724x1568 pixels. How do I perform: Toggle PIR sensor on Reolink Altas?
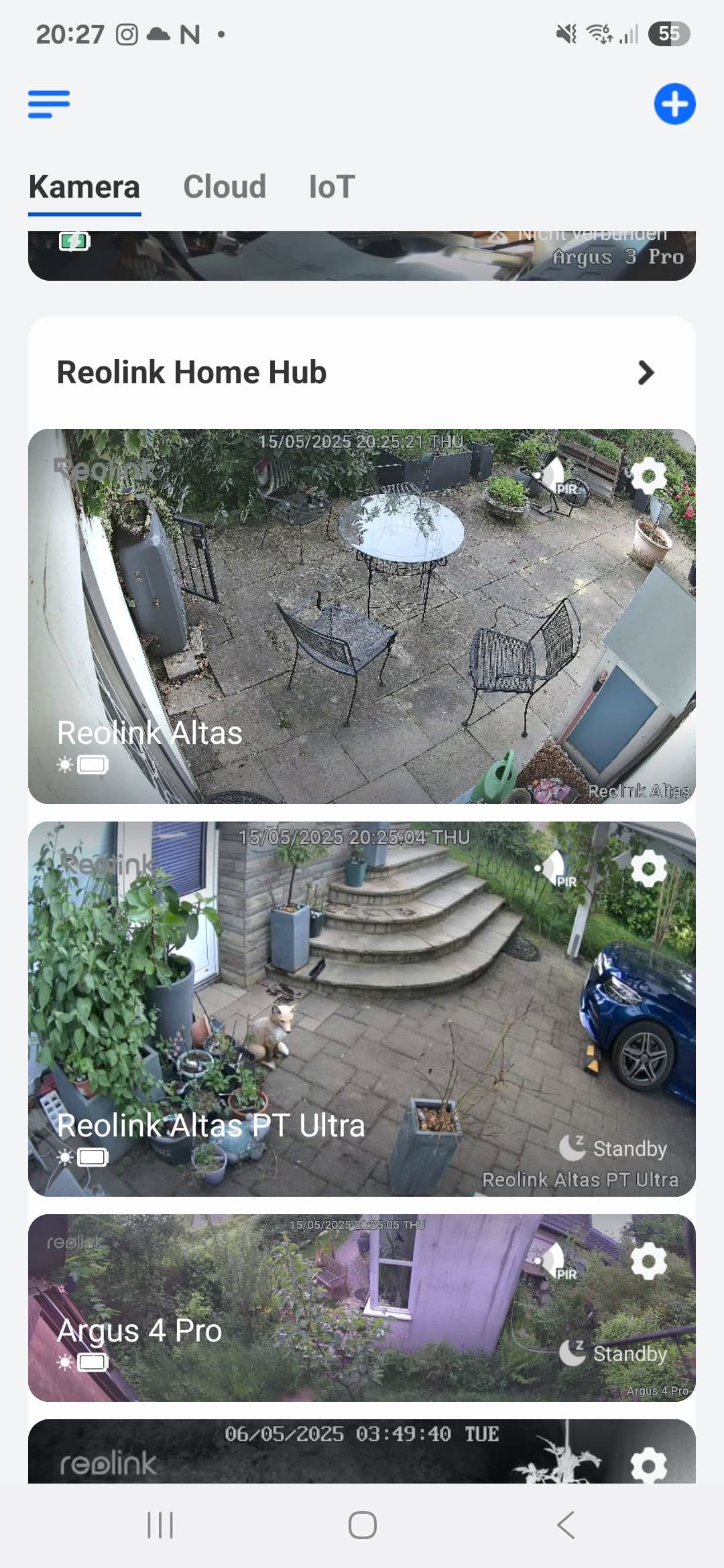(556, 476)
